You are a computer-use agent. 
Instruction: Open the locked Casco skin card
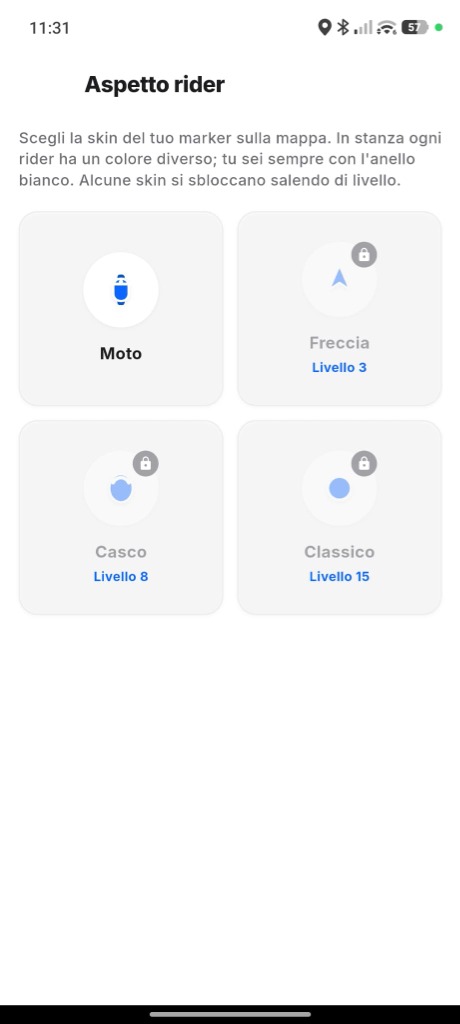click(x=121, y=517)
